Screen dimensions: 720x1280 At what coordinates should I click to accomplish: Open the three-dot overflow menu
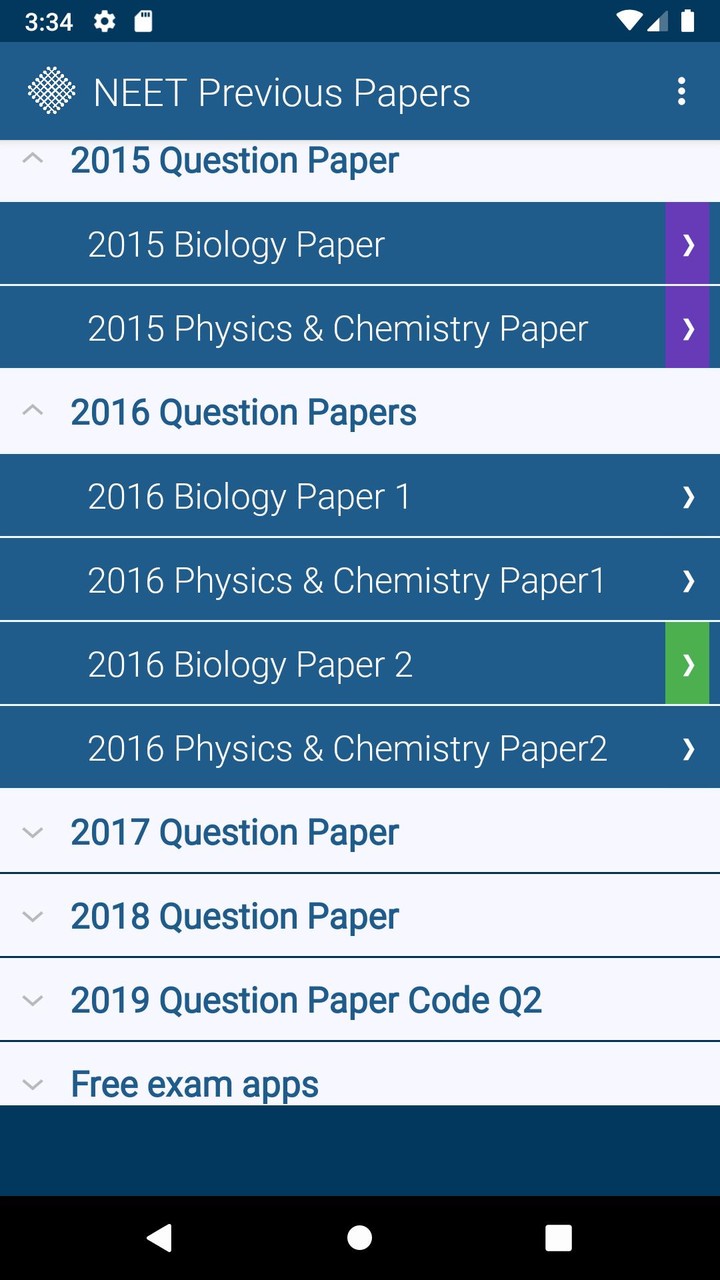point(681,92)
